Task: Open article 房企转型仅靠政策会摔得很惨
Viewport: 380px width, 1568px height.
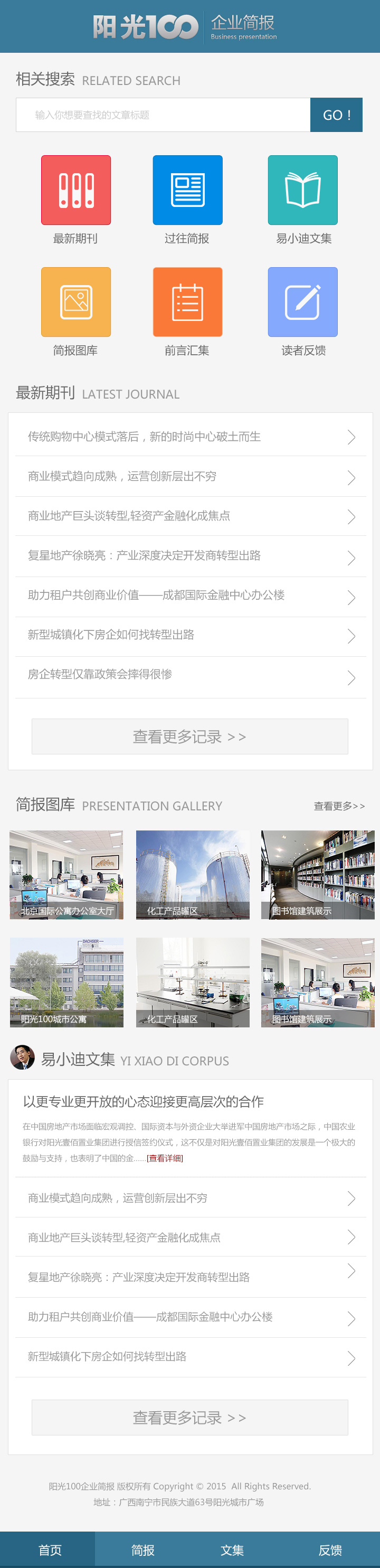Action: click(x=190, y=675)
